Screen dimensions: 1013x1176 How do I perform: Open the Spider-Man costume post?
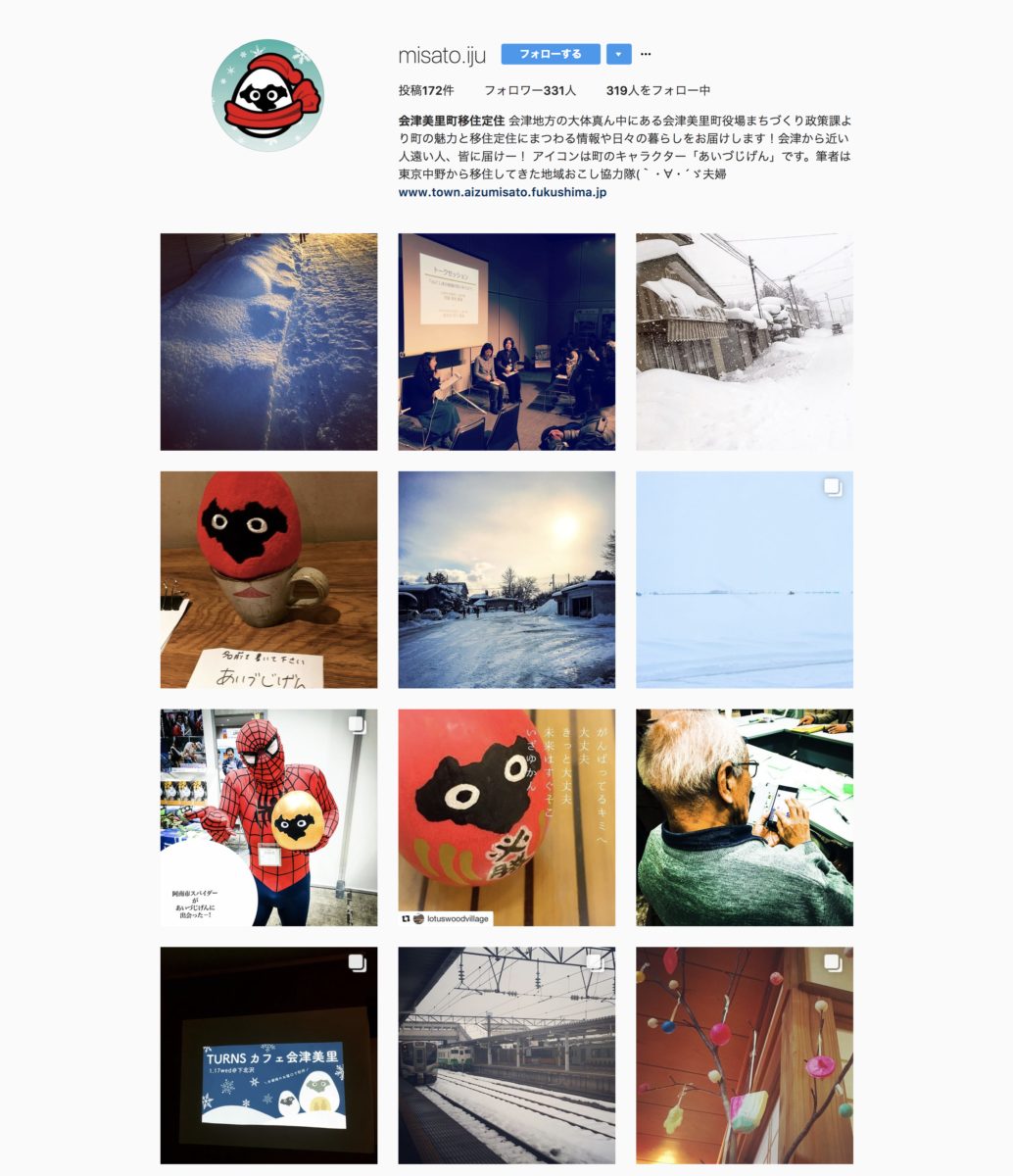(x=268, y=817)
